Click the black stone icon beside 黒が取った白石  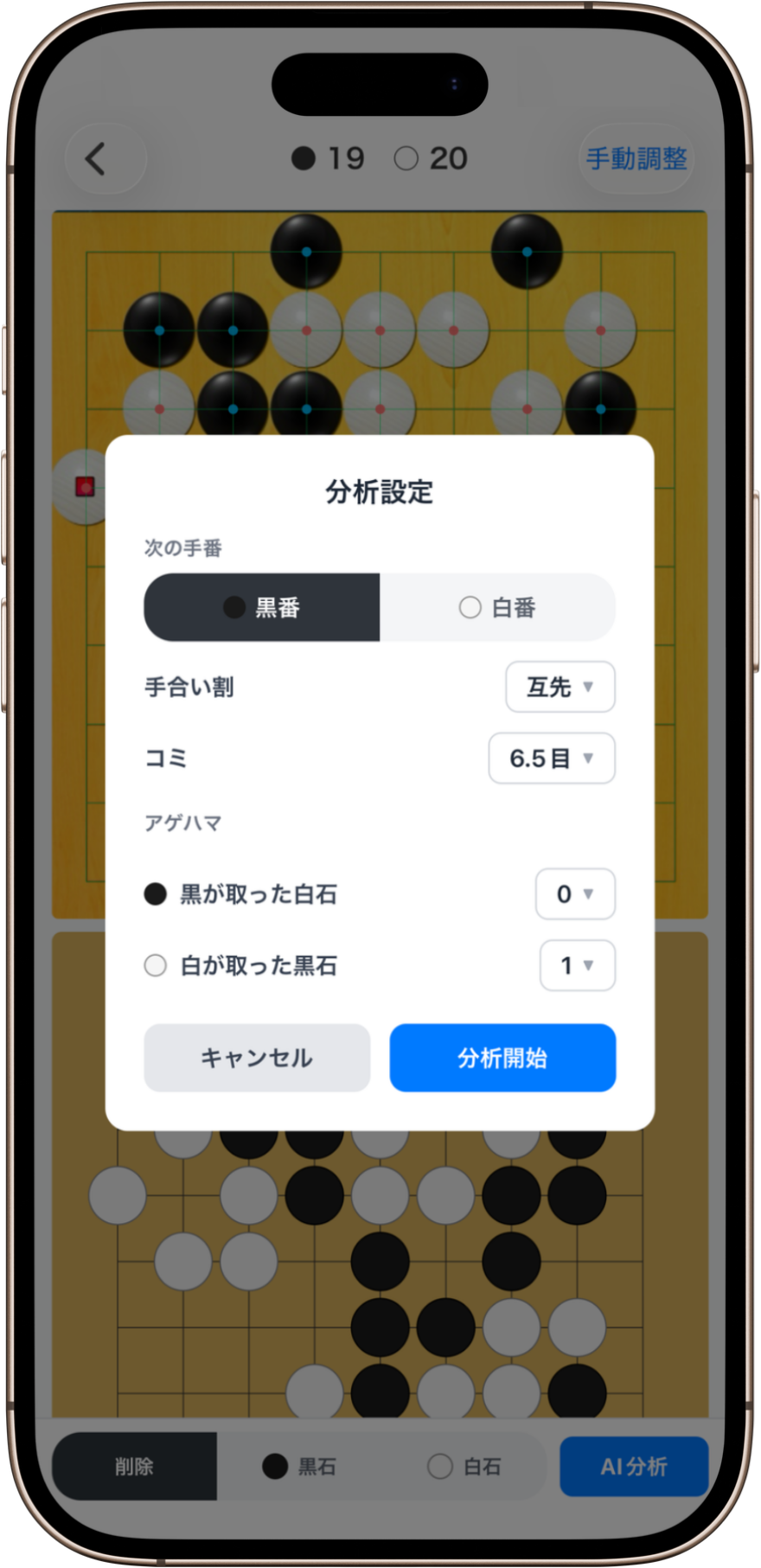156,895
